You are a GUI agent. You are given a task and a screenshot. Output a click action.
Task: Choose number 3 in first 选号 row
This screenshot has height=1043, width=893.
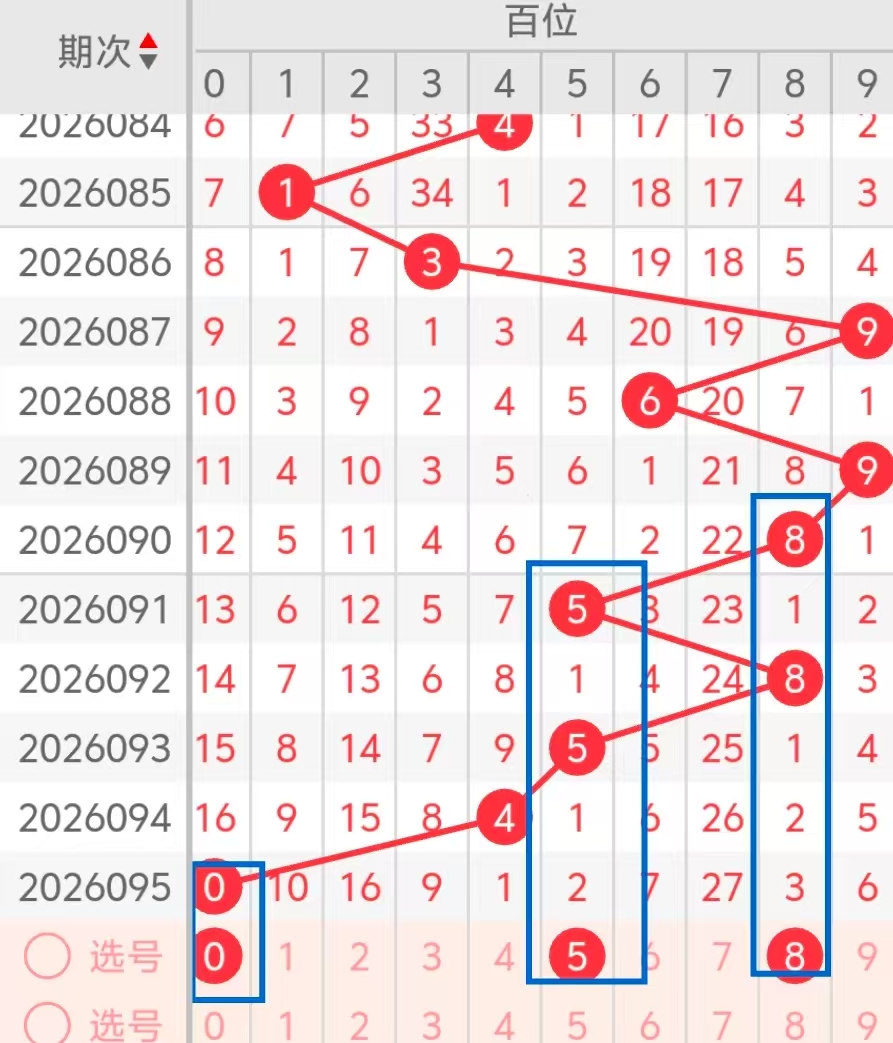point(431,957)
